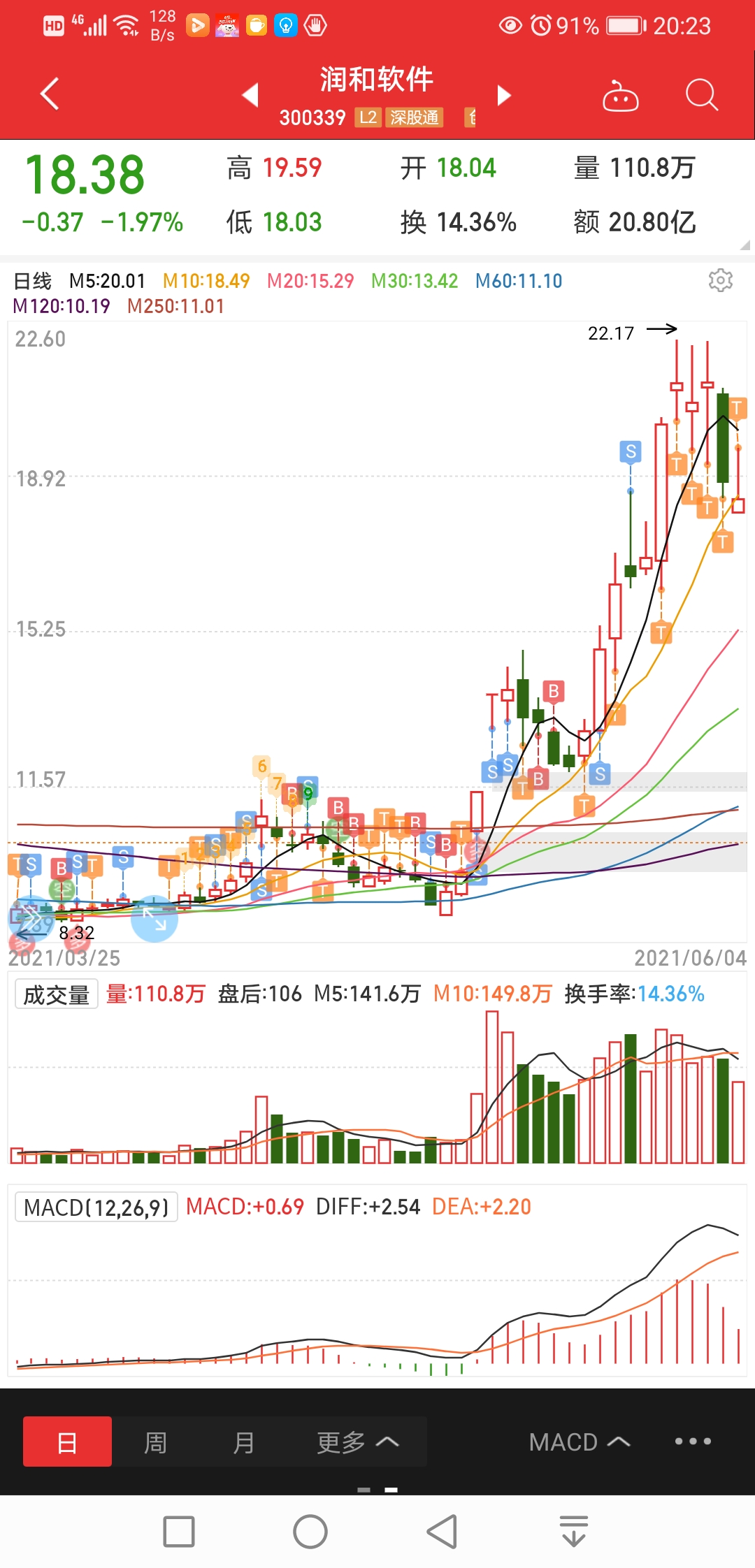
Task: Tap the 成交量 volume label
Action: [56, 994]
